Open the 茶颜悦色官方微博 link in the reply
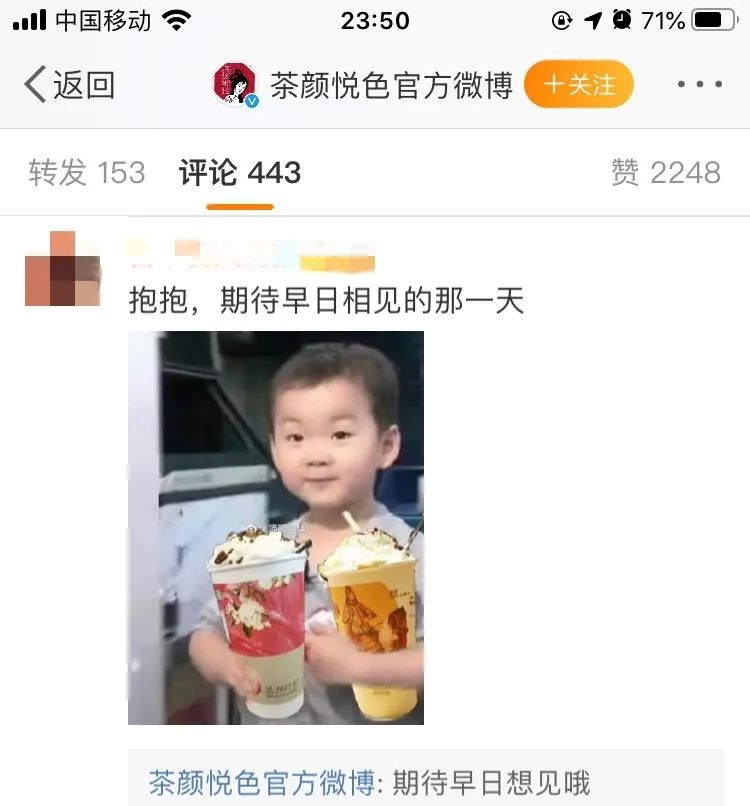 coord(263,782)
